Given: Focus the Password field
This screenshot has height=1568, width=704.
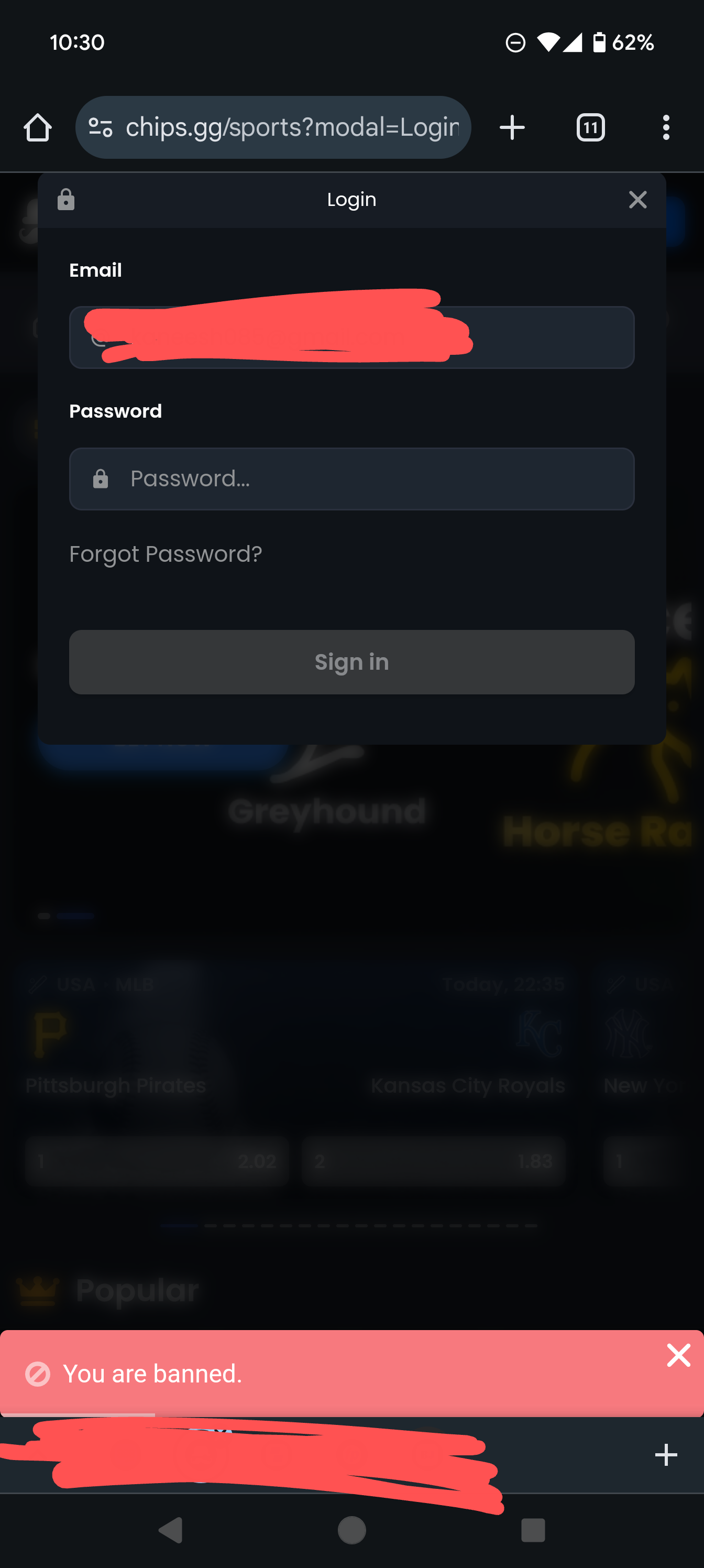Looking at the screenshot, I should click(x=351, y=479).
